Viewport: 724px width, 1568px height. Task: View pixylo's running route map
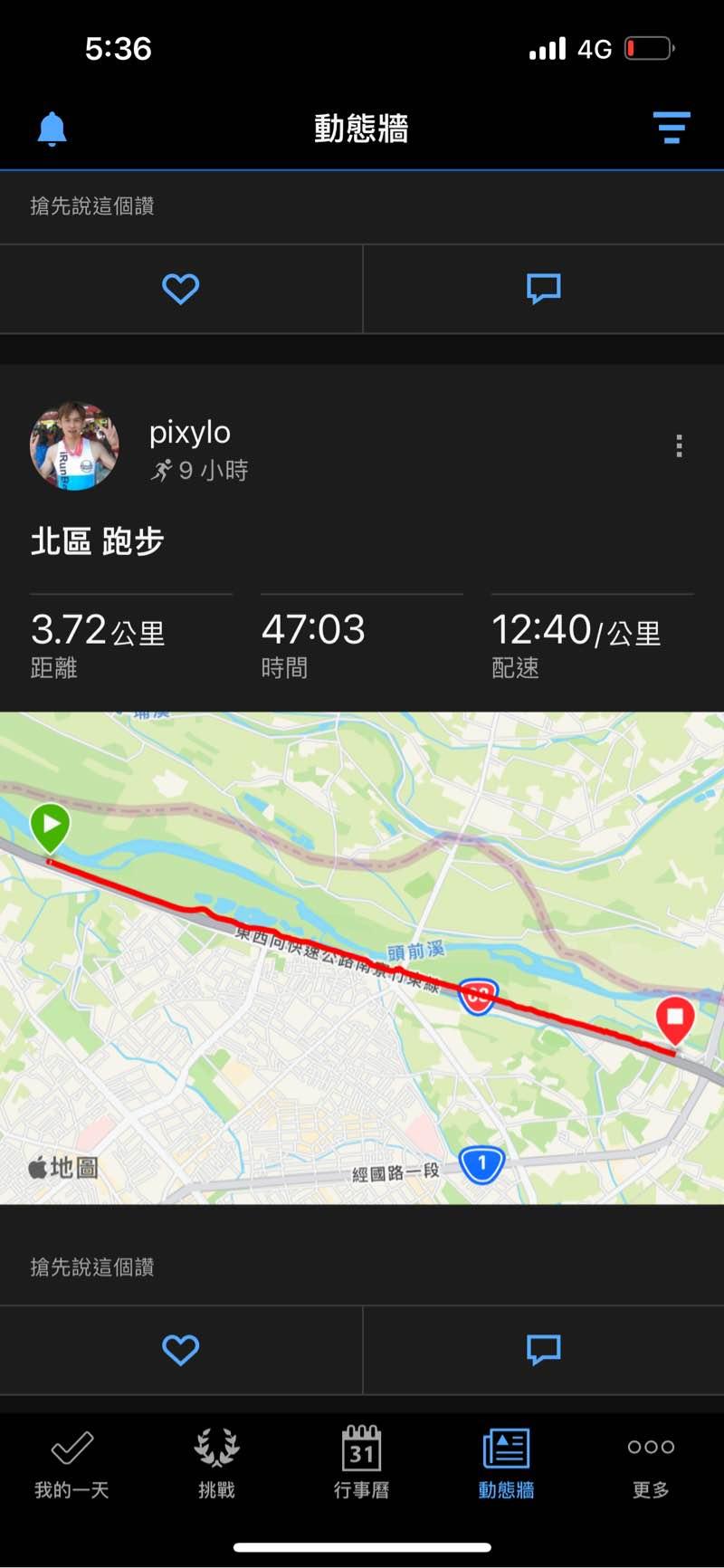[362, 958]
